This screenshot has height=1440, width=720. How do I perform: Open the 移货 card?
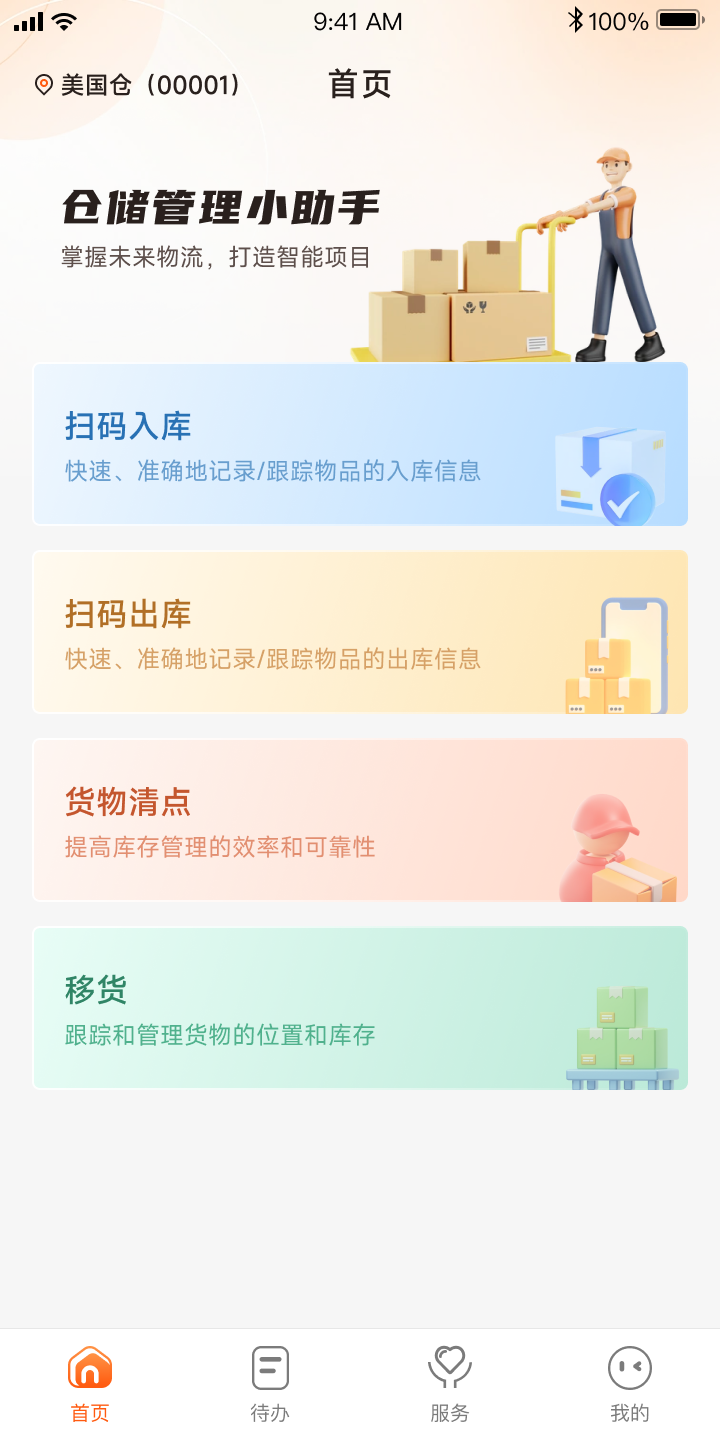(x=360, y=1008)
